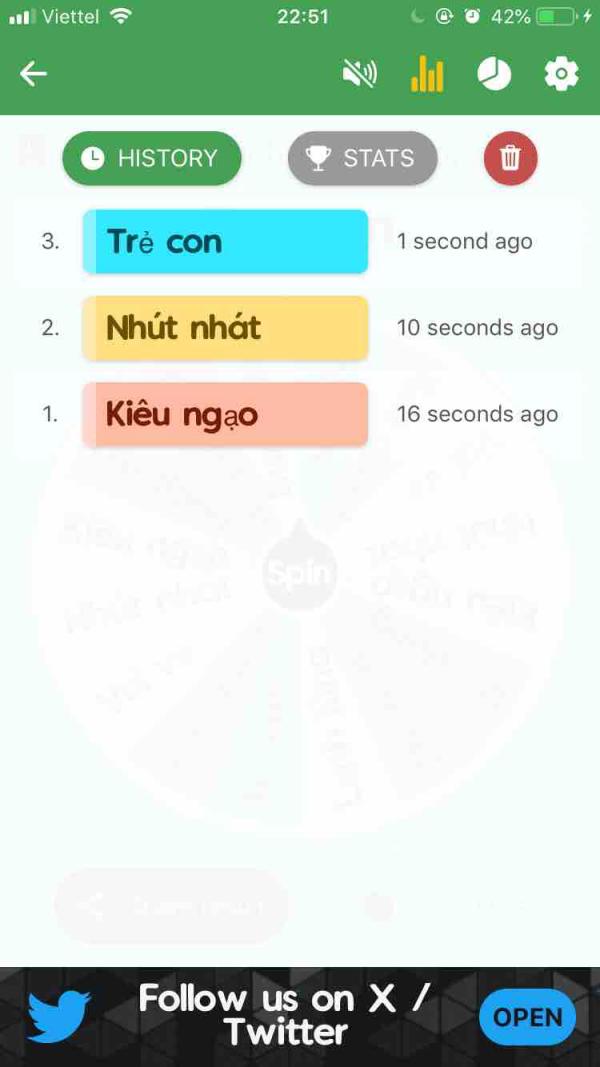Select the Trẻ con result entry

click(x=225, y=242)
